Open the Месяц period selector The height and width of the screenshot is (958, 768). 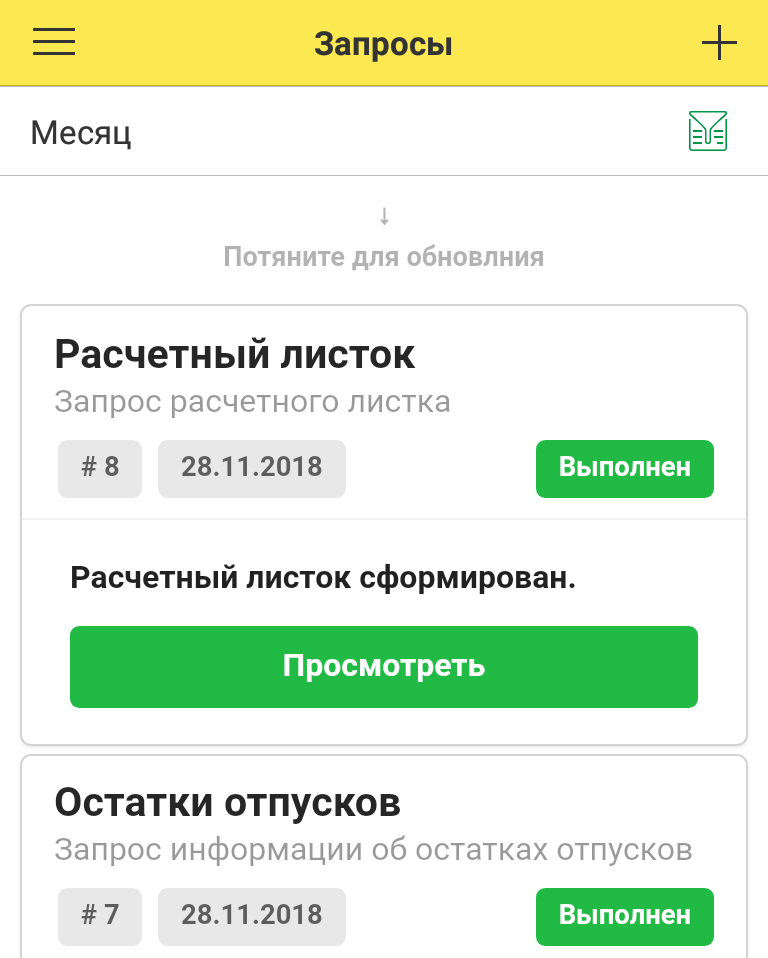coord(81,133)
